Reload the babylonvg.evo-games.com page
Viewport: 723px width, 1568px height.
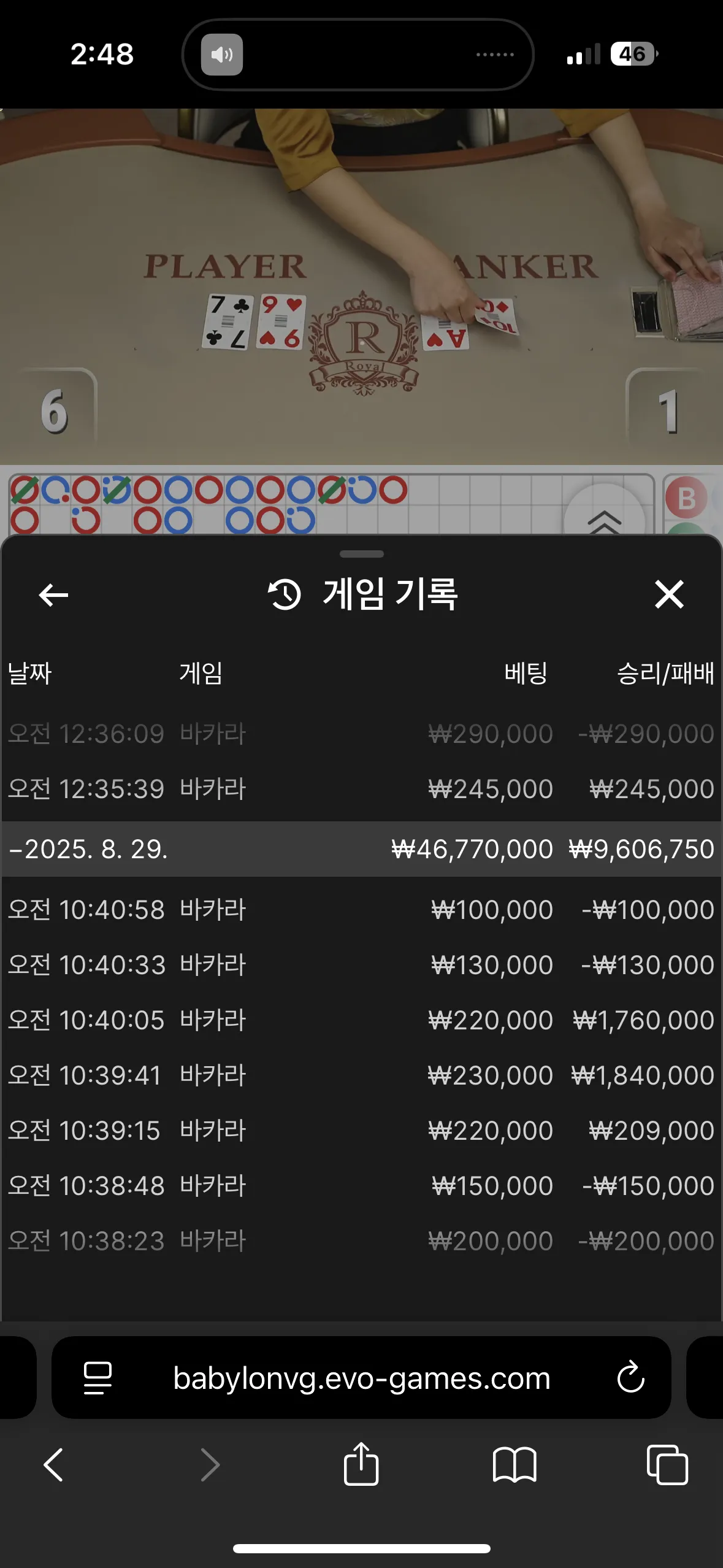pyautogui.click(x=630, y=1378)
